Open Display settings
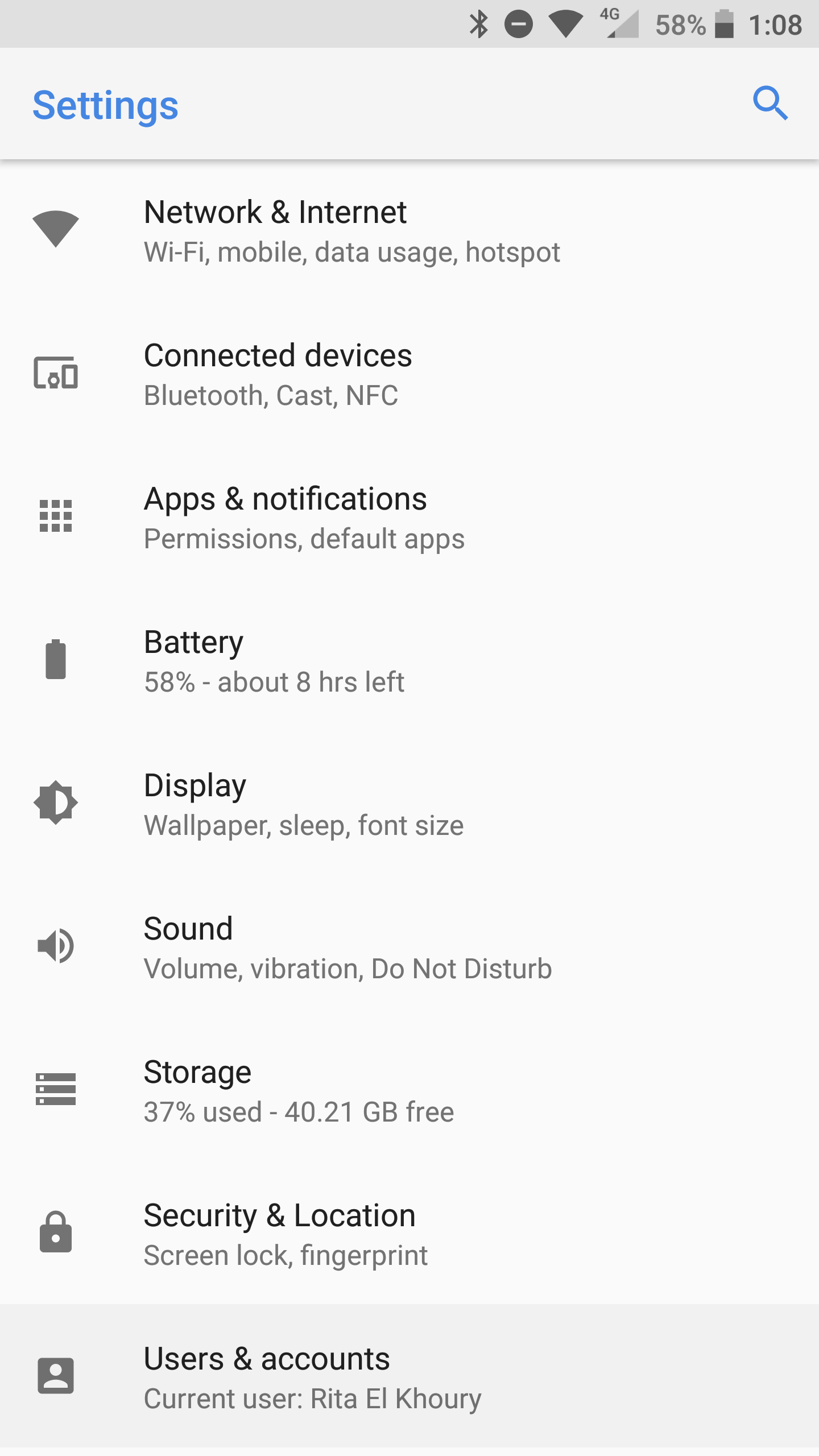819x1456 pixels. (409, 805)
